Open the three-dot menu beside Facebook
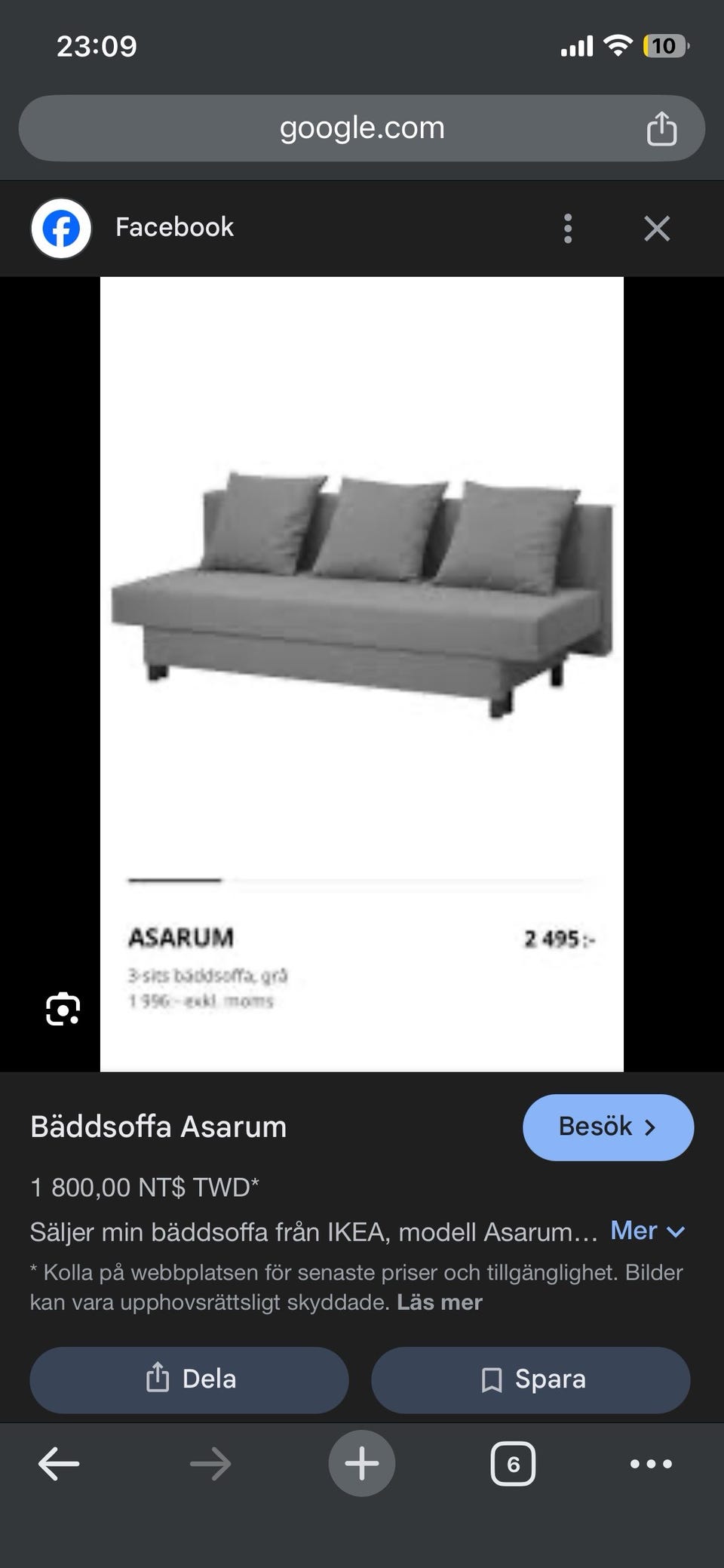Image resolution: width=724 pixels, height=1568 pixels. (567, 228)
